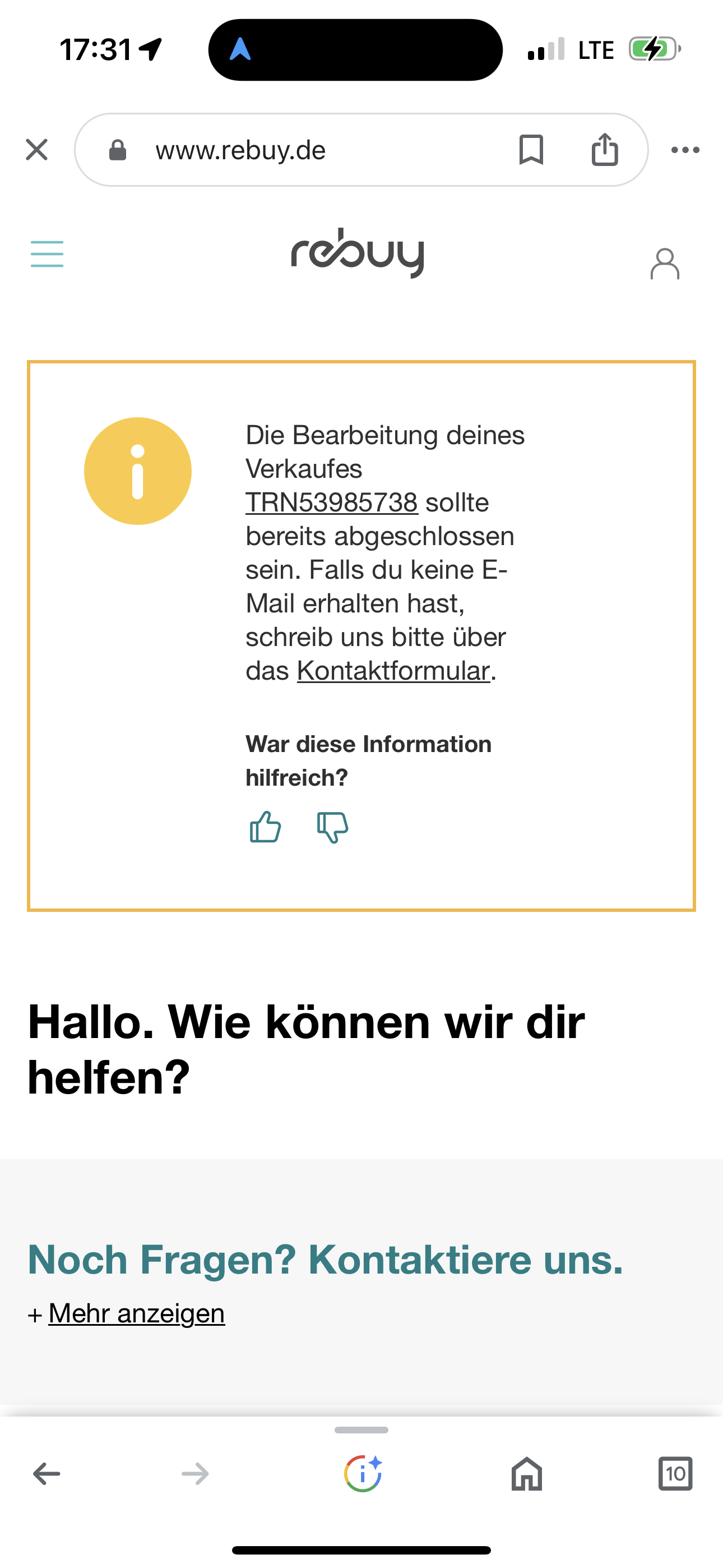Open sale link TRN53985738
The image size is (723, 1568).
click(332, 503)
